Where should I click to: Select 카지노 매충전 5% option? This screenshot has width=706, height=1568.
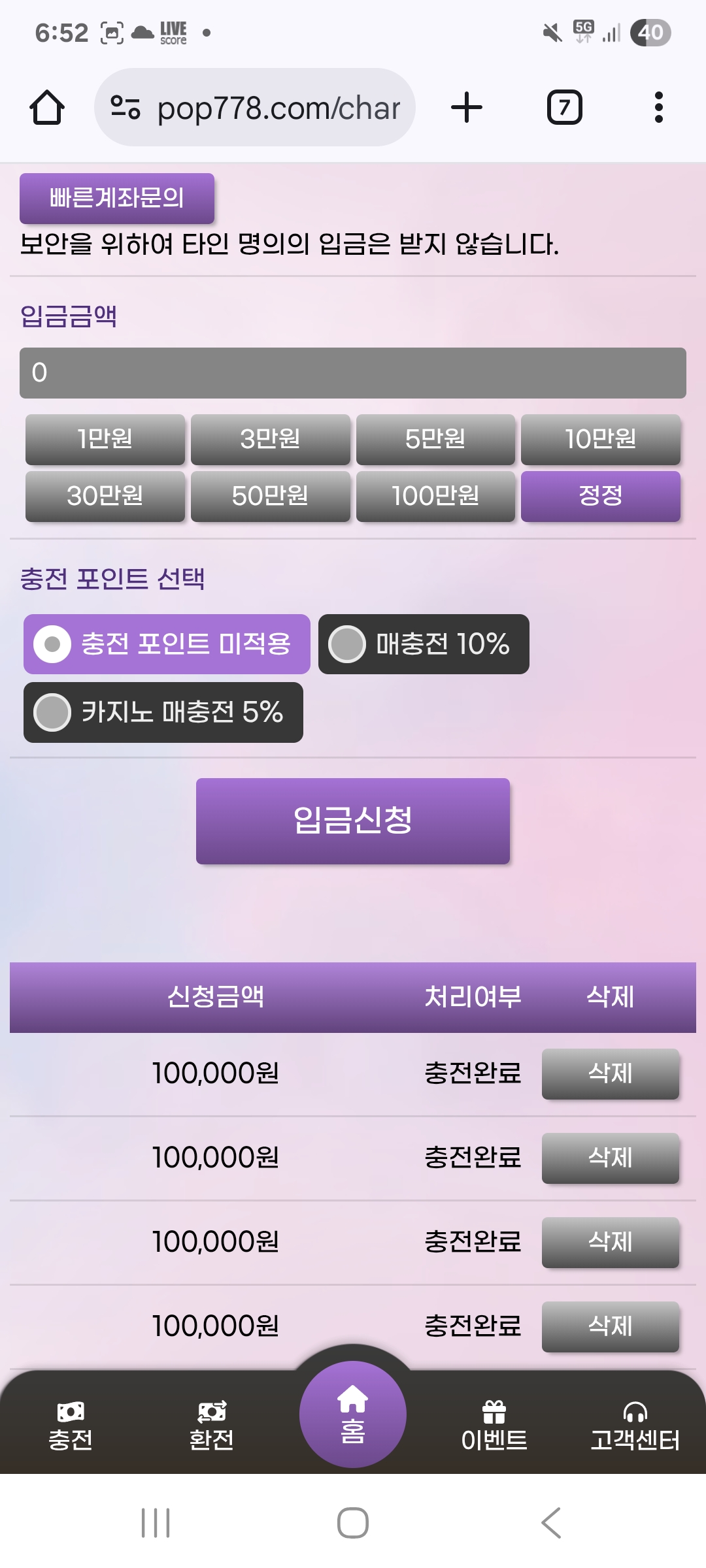[163, 712]
